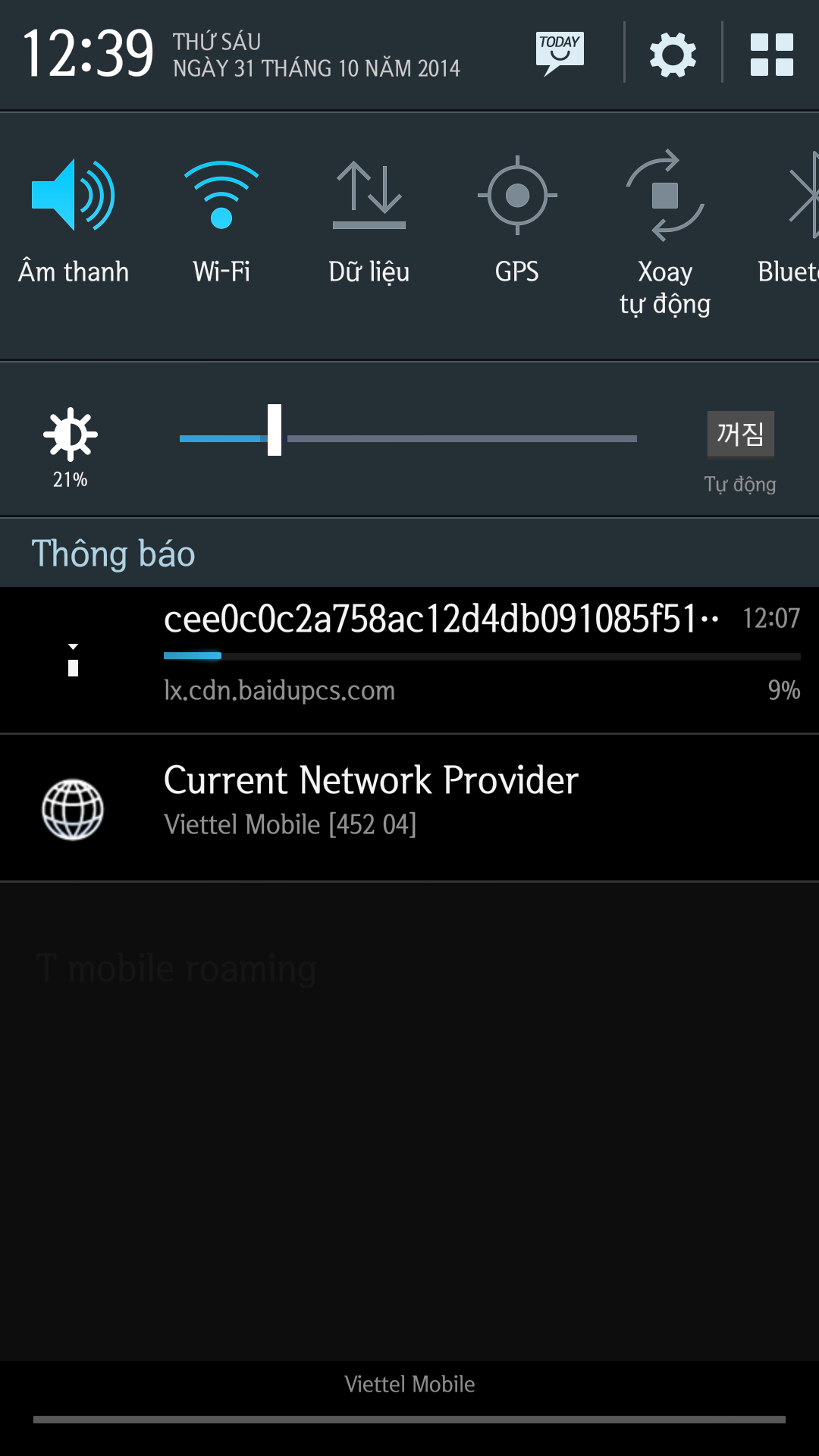Open the Current Network Provider notification
819x1456 pixels.
tap(409, 808)
